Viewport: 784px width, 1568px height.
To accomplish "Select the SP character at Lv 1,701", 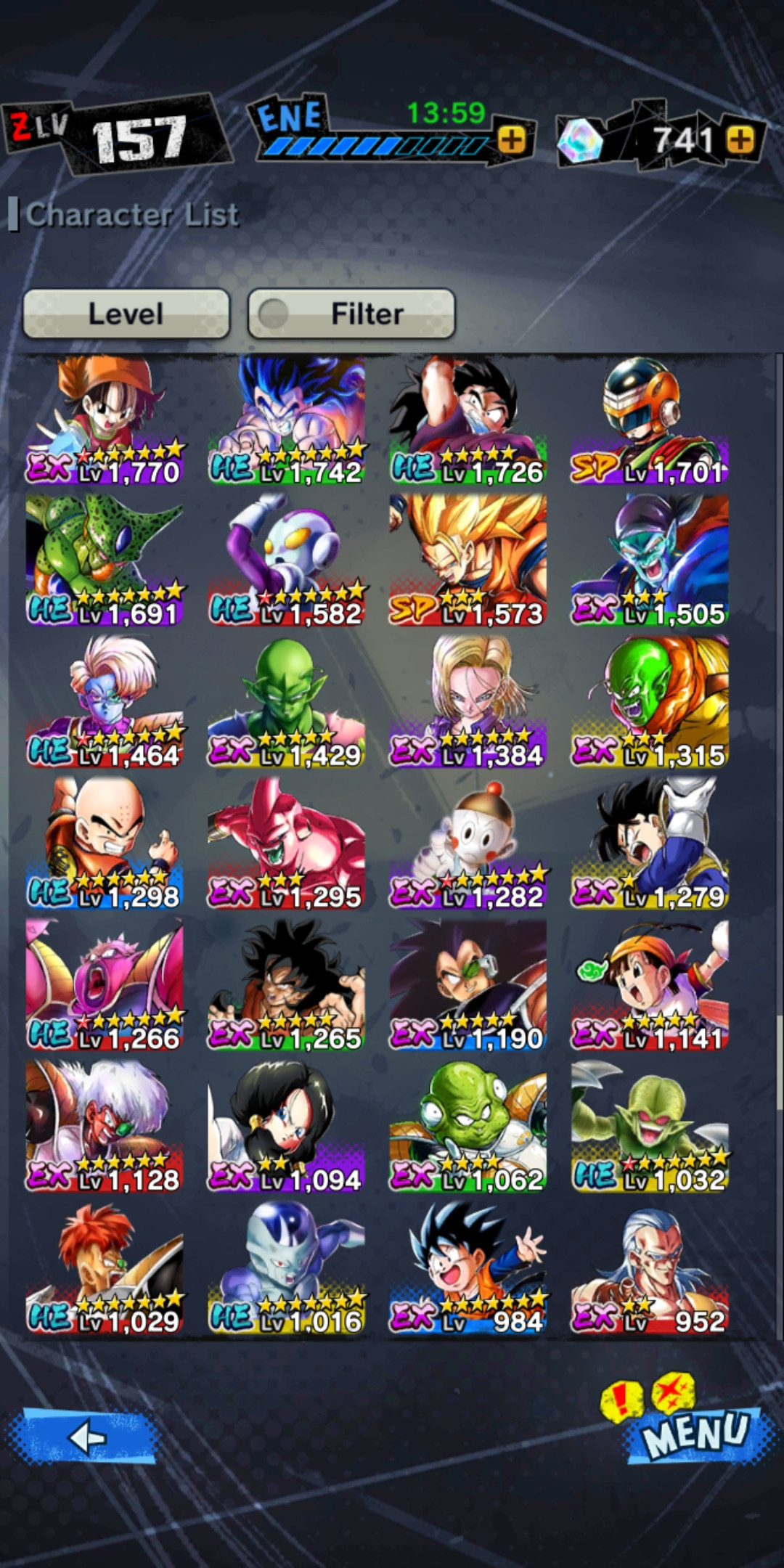I will click(x=650, y=420).
